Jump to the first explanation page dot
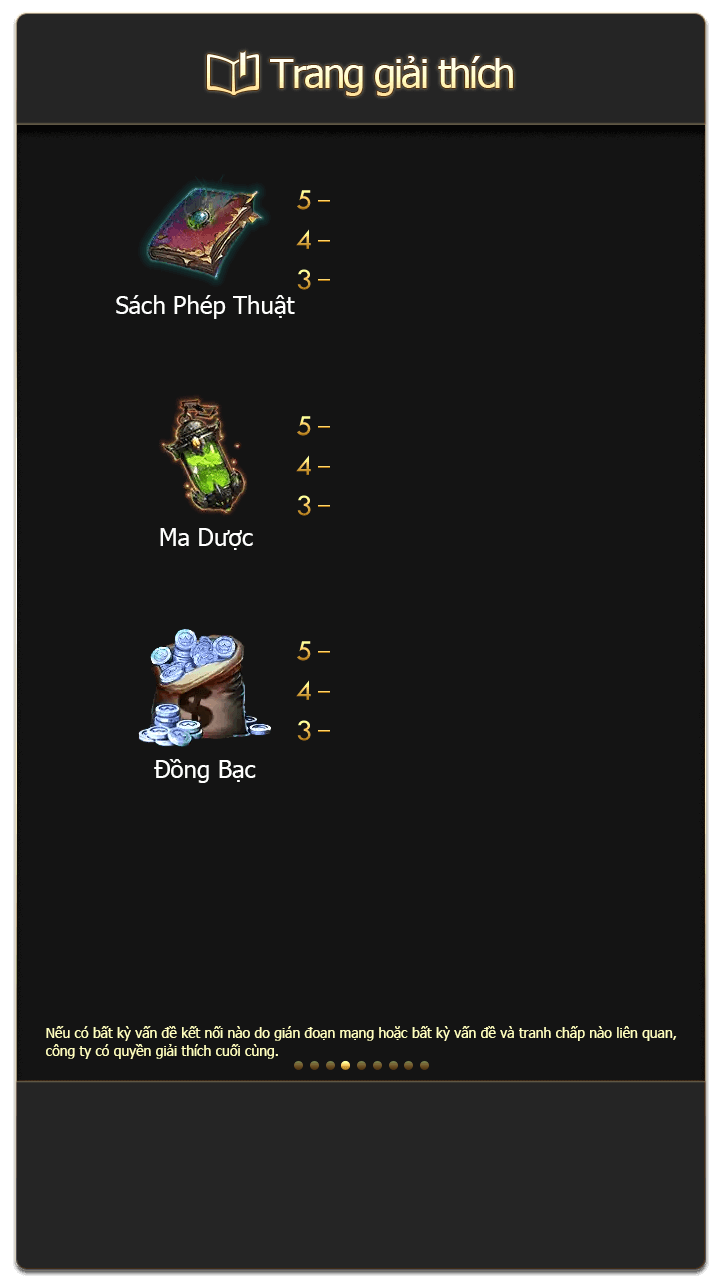 (298, 1065)
